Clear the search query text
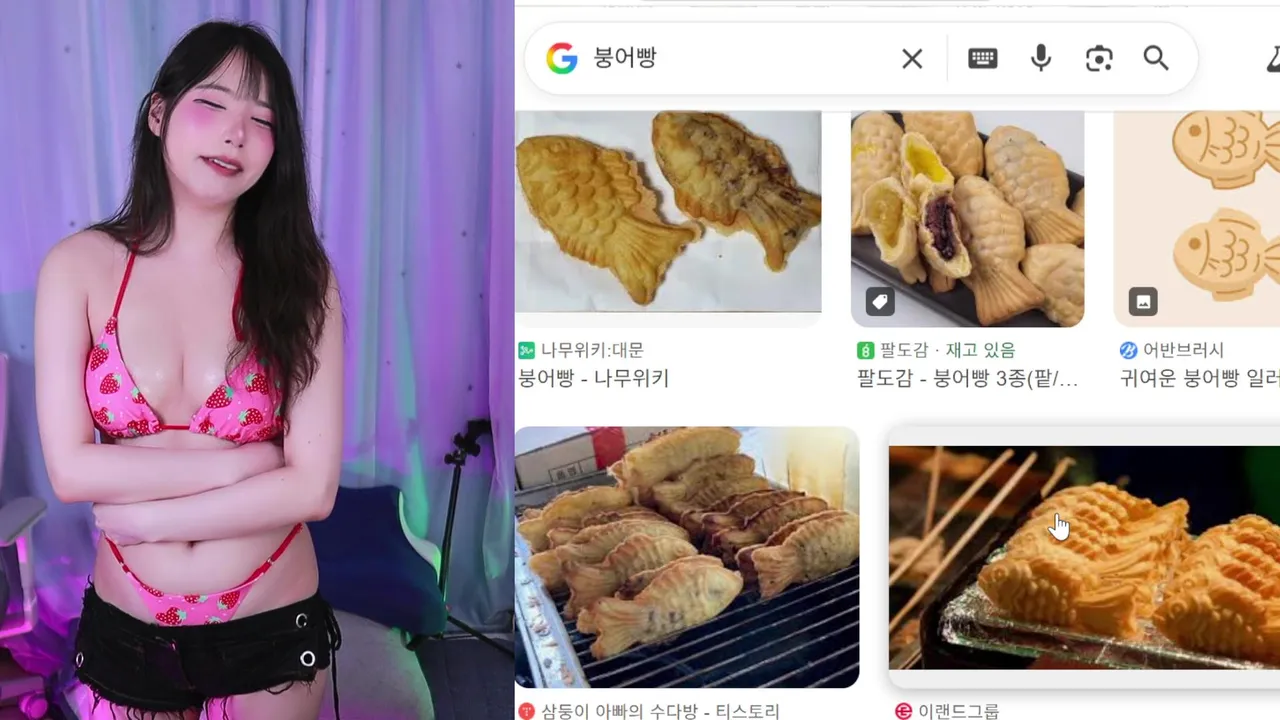This screenshot has height=720, width=1280. [912, 59]
